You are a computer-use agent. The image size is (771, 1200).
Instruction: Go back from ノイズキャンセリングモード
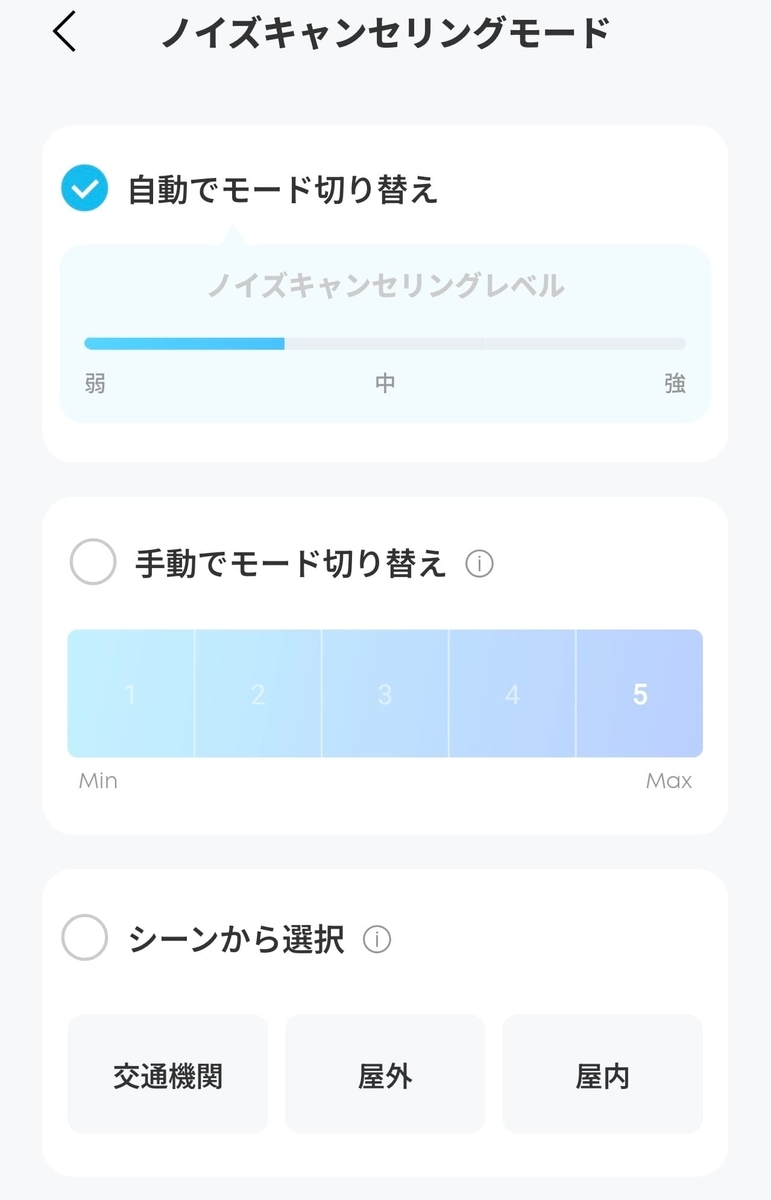(65, 33)
